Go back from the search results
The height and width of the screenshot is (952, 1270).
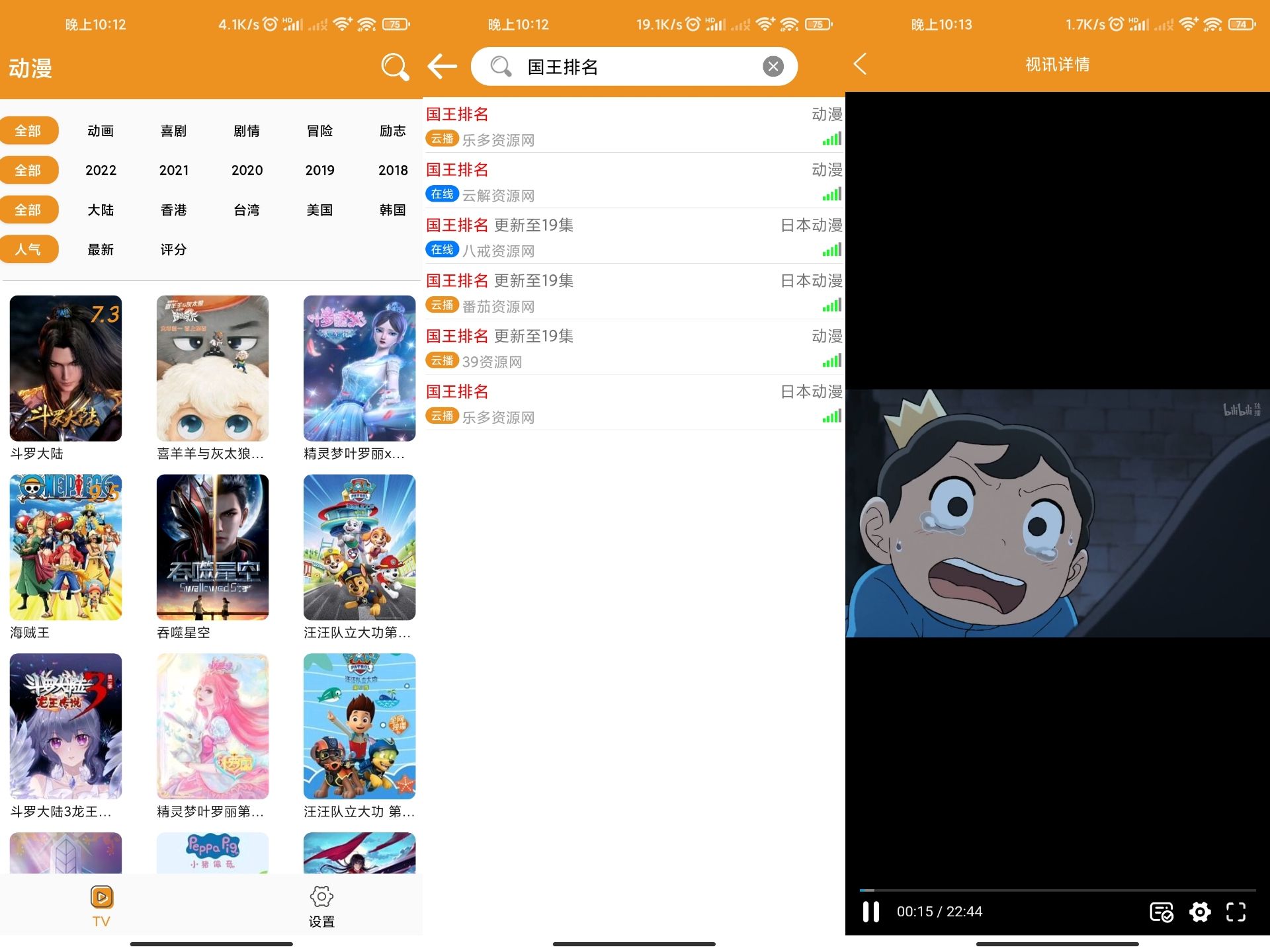point(442,66)
